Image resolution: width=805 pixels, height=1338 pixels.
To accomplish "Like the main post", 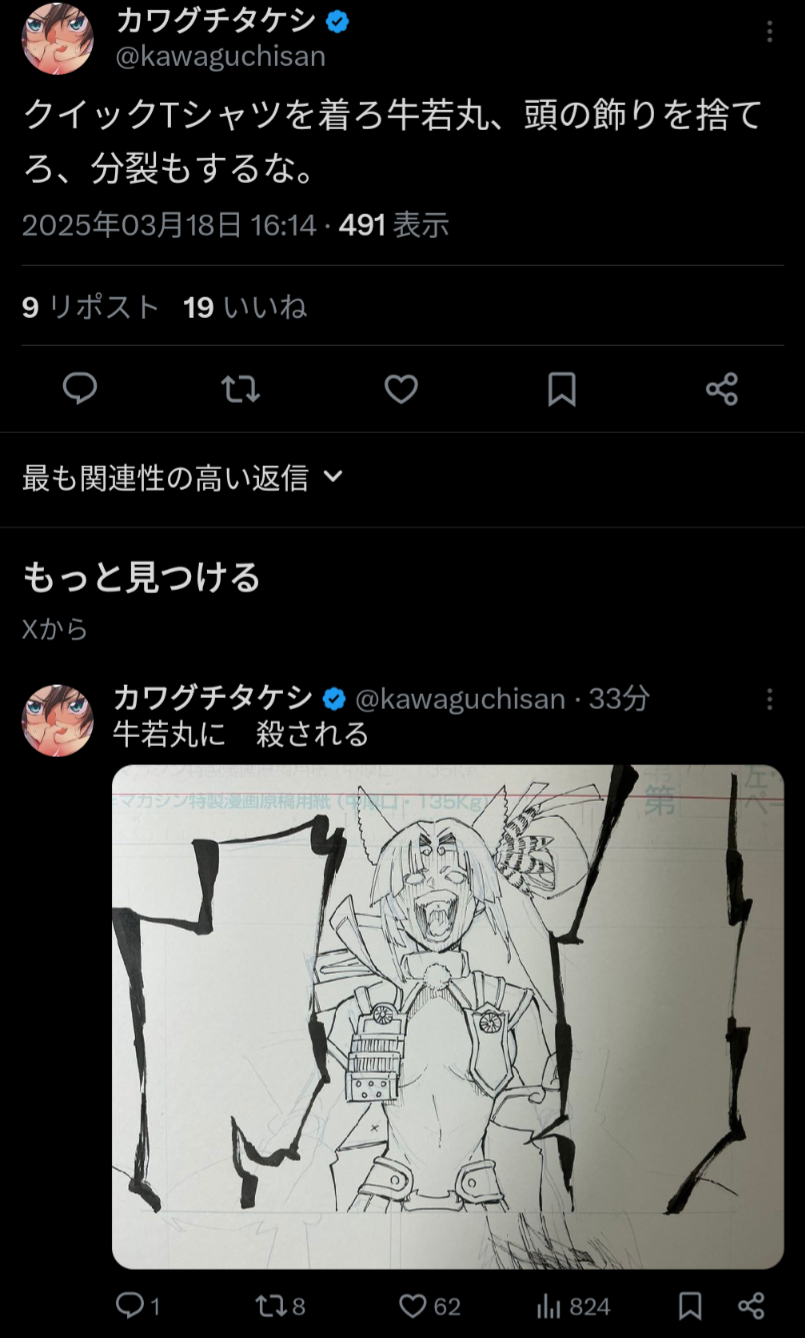I will tap(401, 388).
